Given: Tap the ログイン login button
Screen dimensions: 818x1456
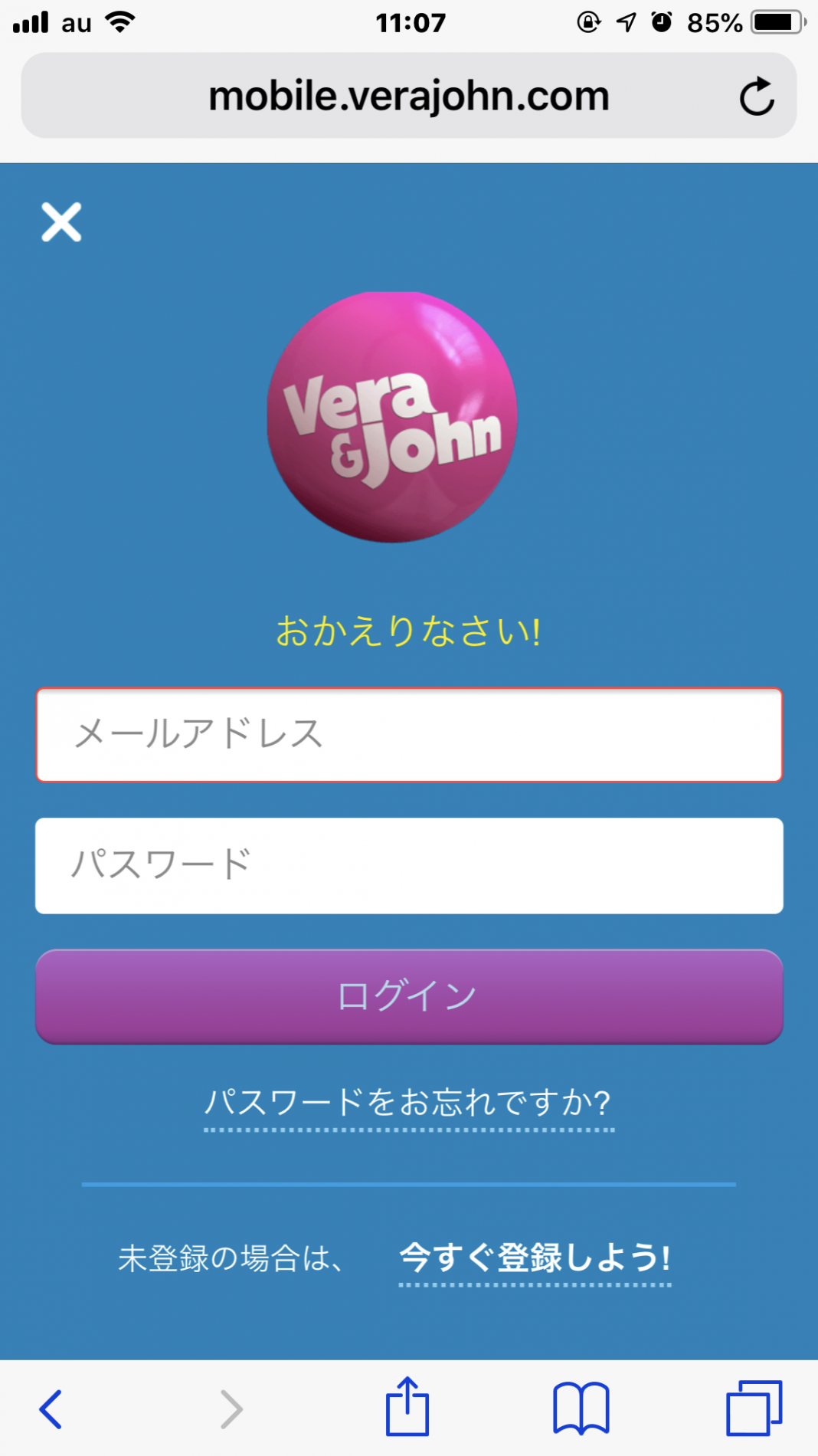Looking at the screenshot, I should (409, 996).
